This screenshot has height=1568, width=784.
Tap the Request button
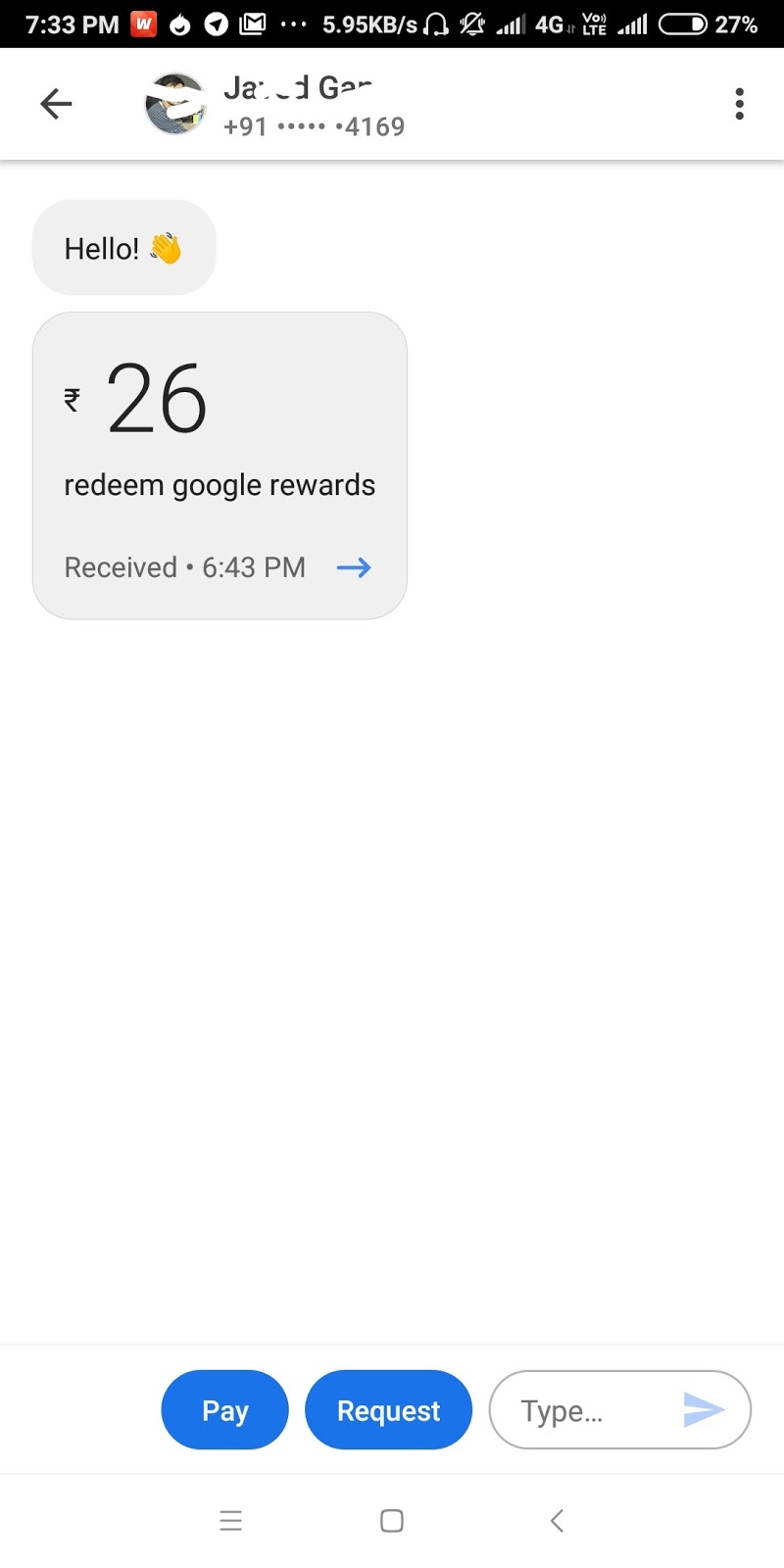coord(388,1409)
